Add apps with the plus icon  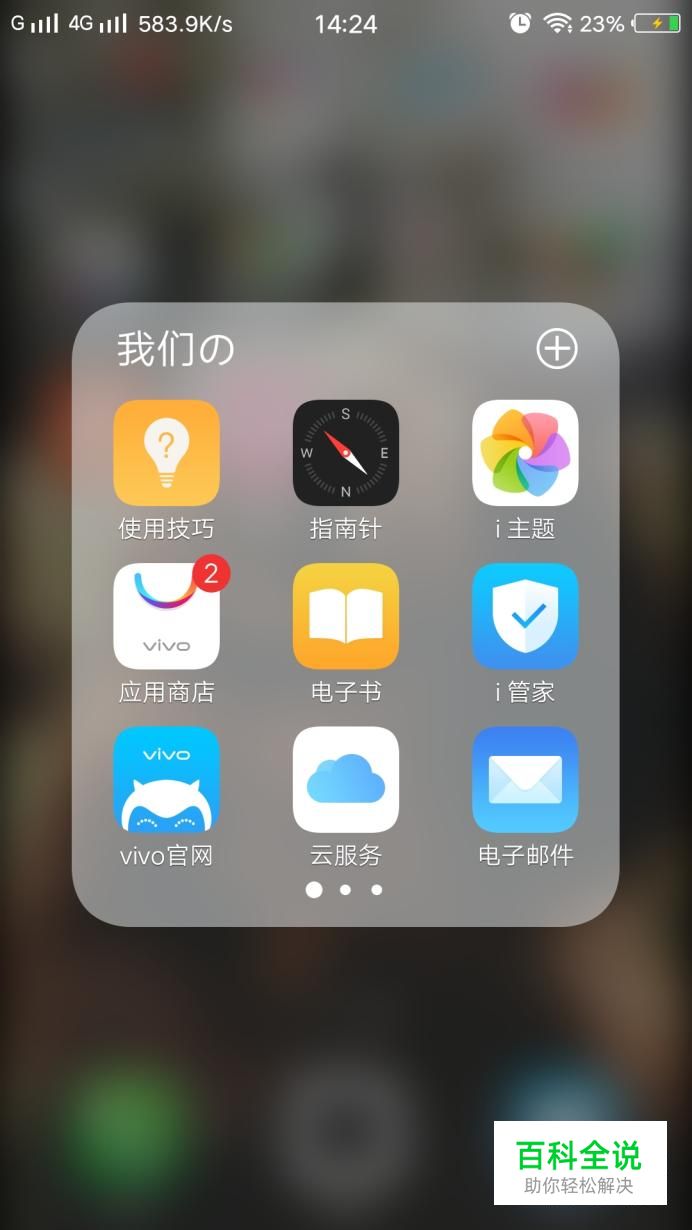[557, 349]
